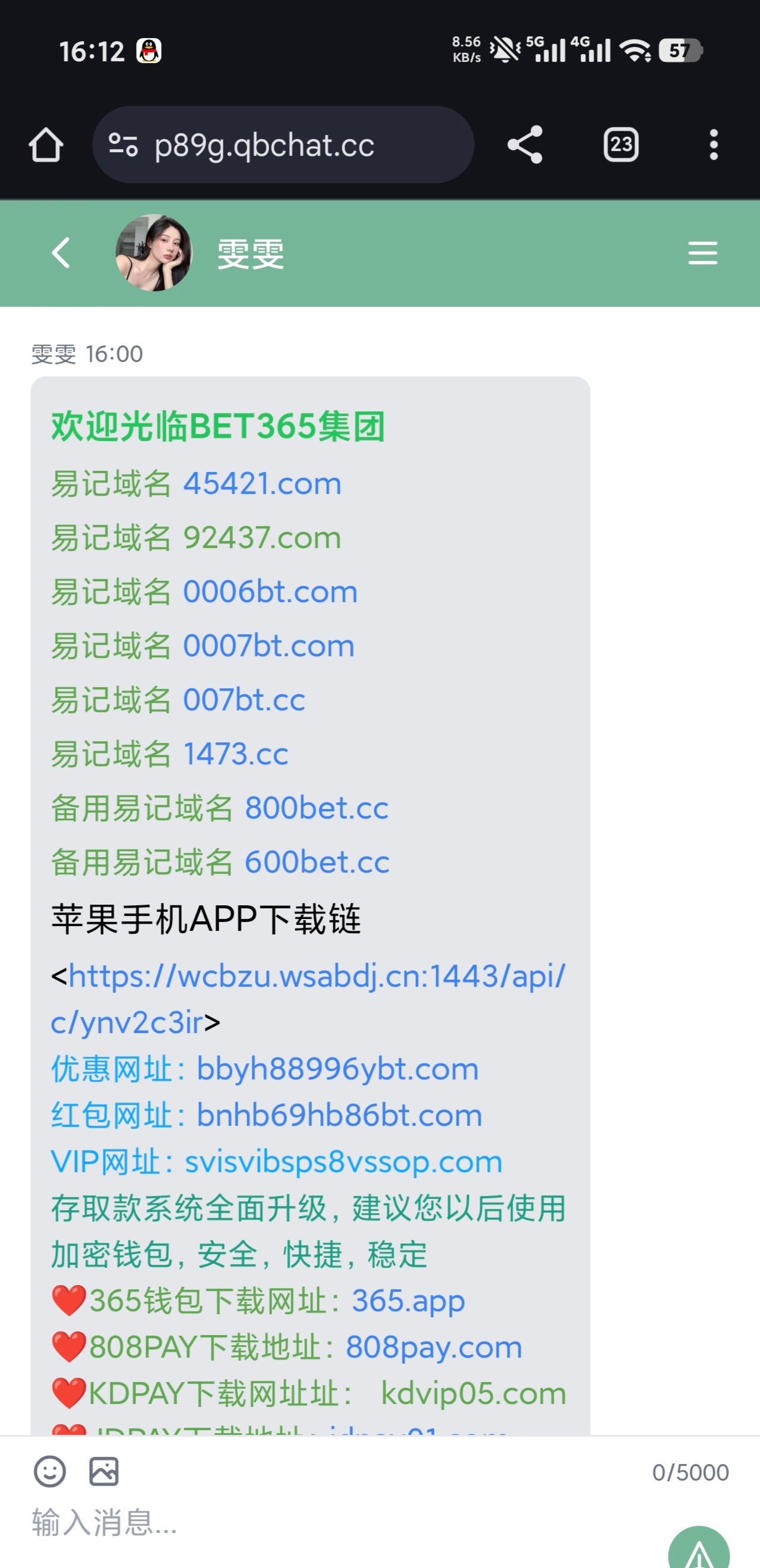
Task: Open the 45421.com link
Action: pyautogui.click(x=262, y=484)
